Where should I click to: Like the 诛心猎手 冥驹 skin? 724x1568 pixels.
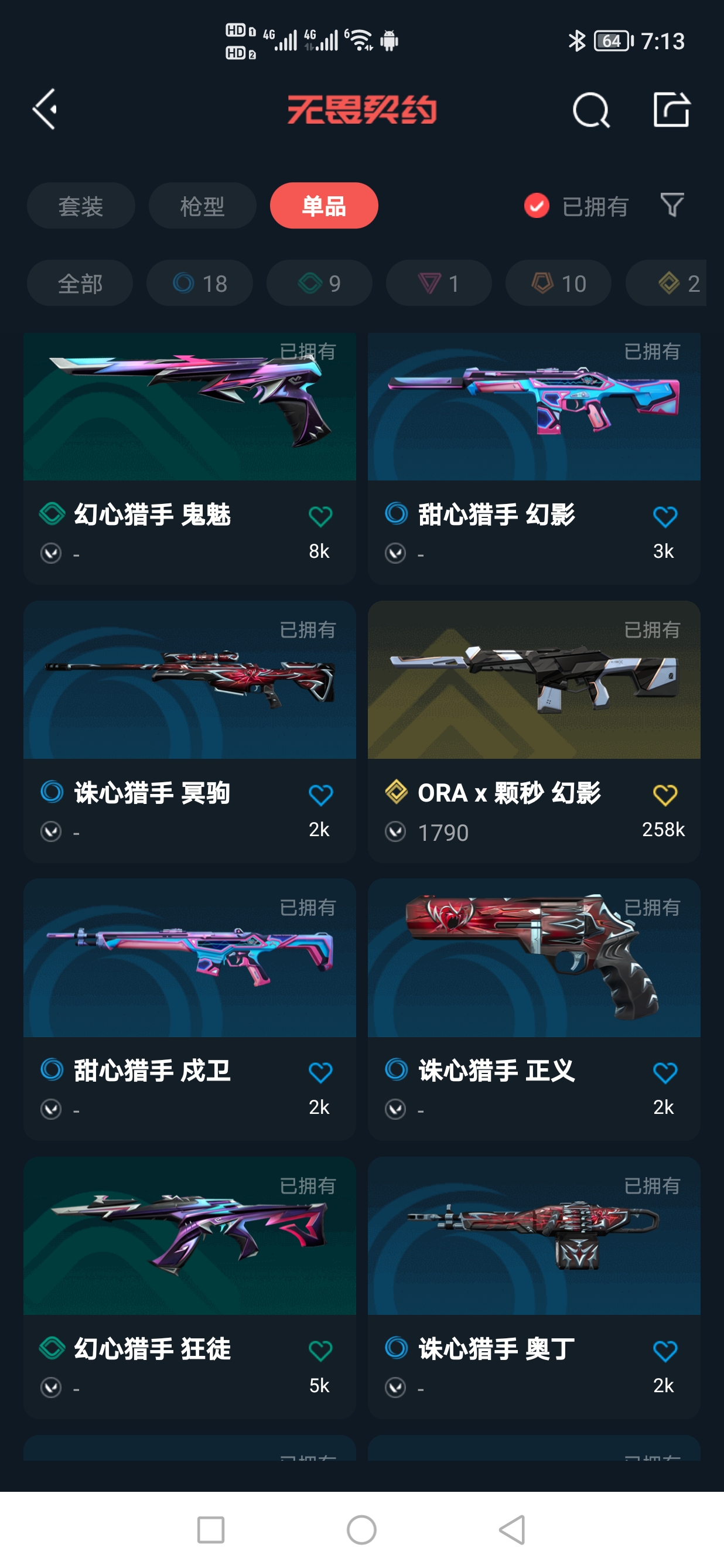point(320,795)
